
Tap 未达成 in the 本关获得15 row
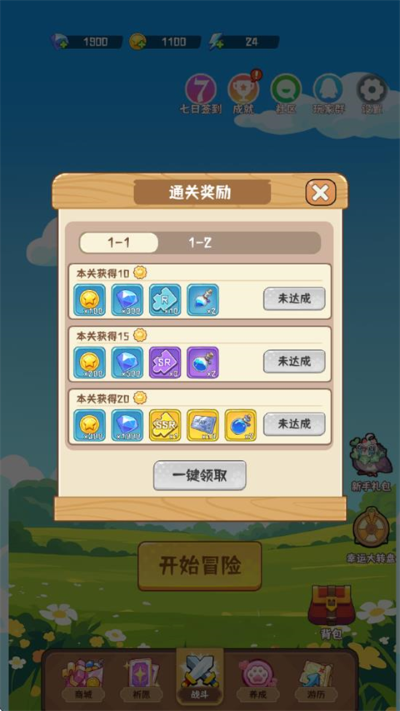(294, 361)
